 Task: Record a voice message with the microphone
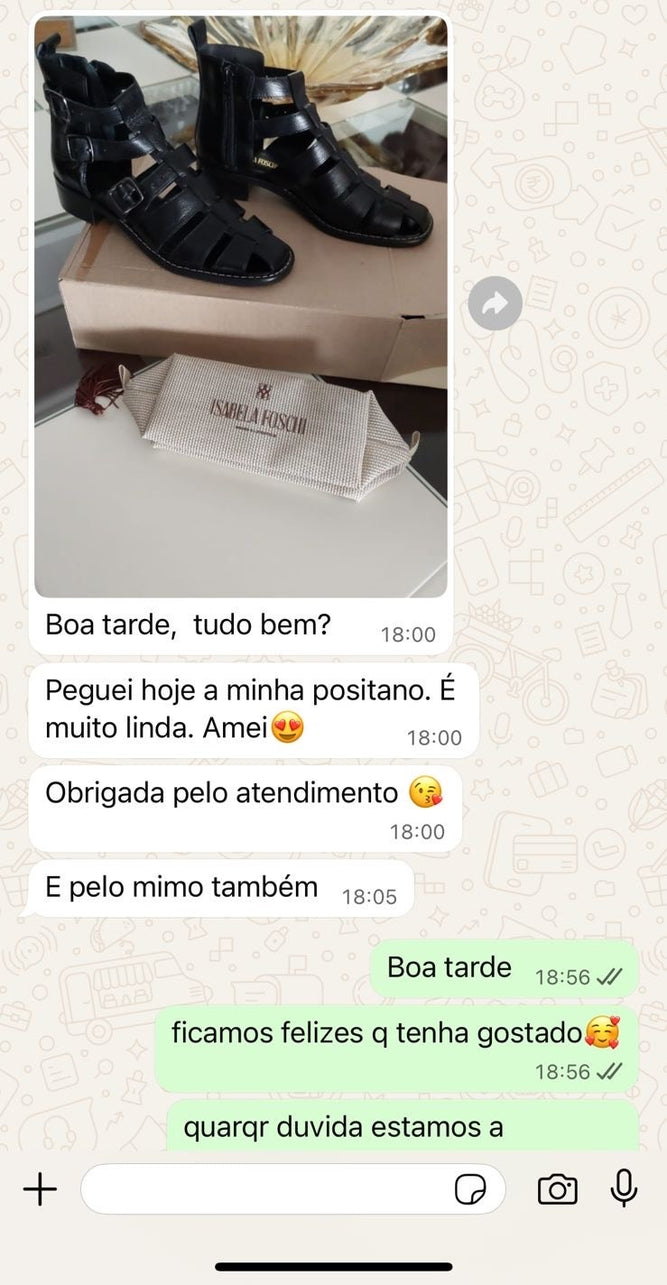tap(624, 1188)
